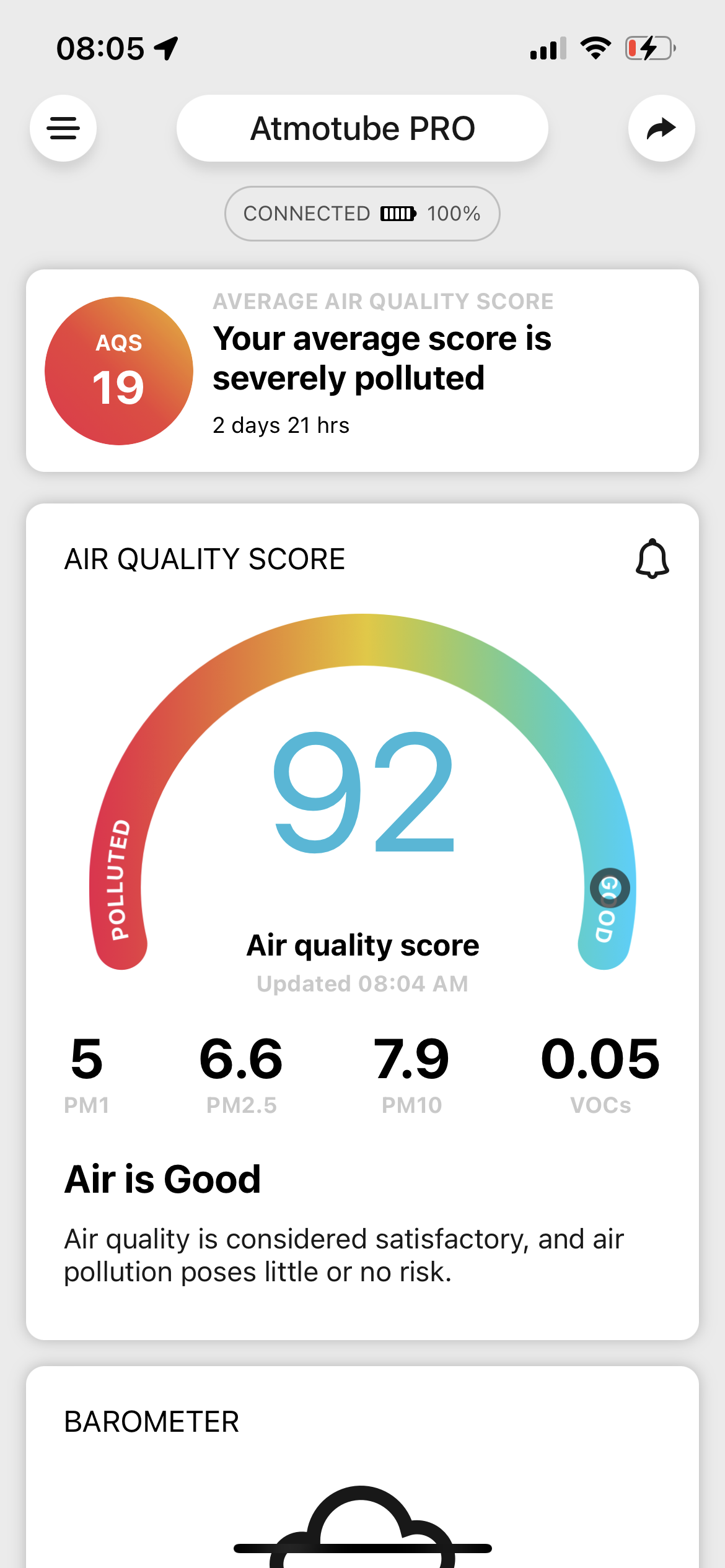Image resolution: width=725 pixels, height=1568 pixels.
Task: Open the Barometer card
Action: click(x=362, y=1474)
